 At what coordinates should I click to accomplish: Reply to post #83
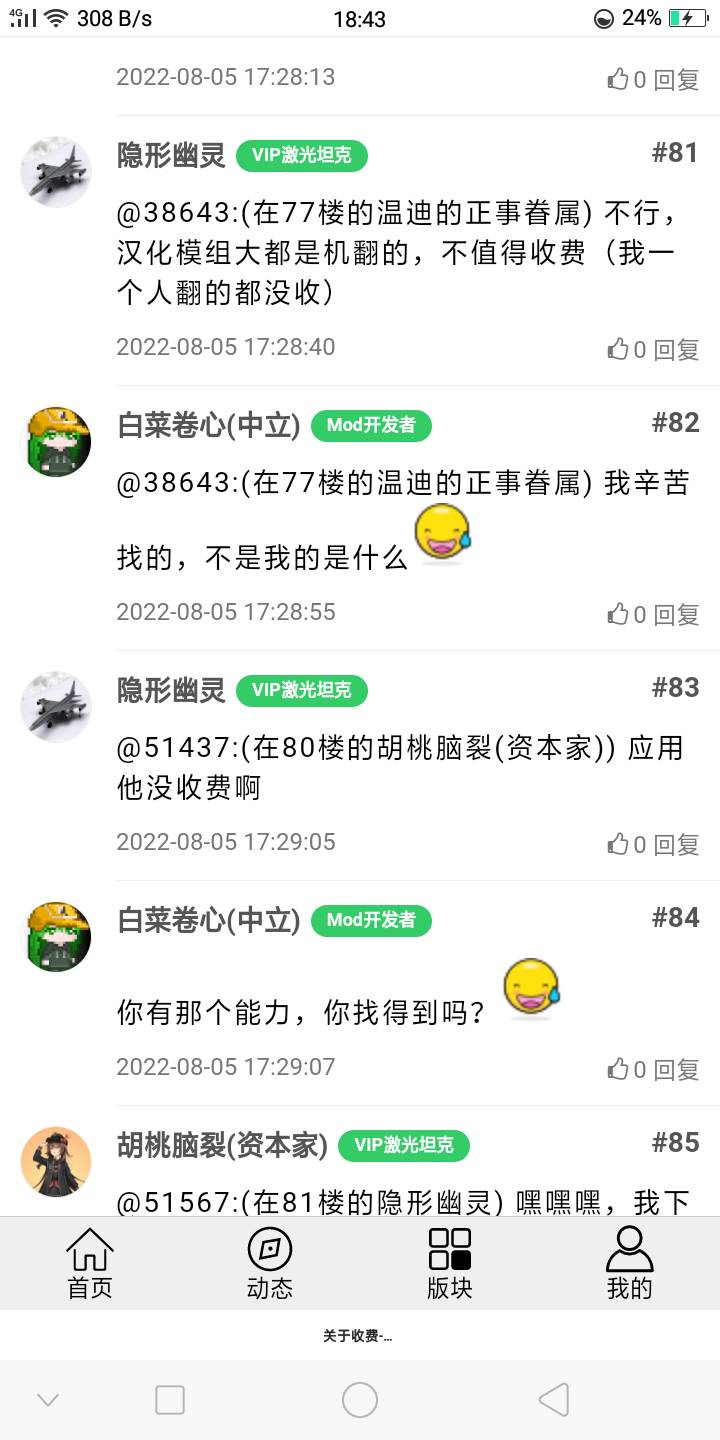click(x=676, y=844)
